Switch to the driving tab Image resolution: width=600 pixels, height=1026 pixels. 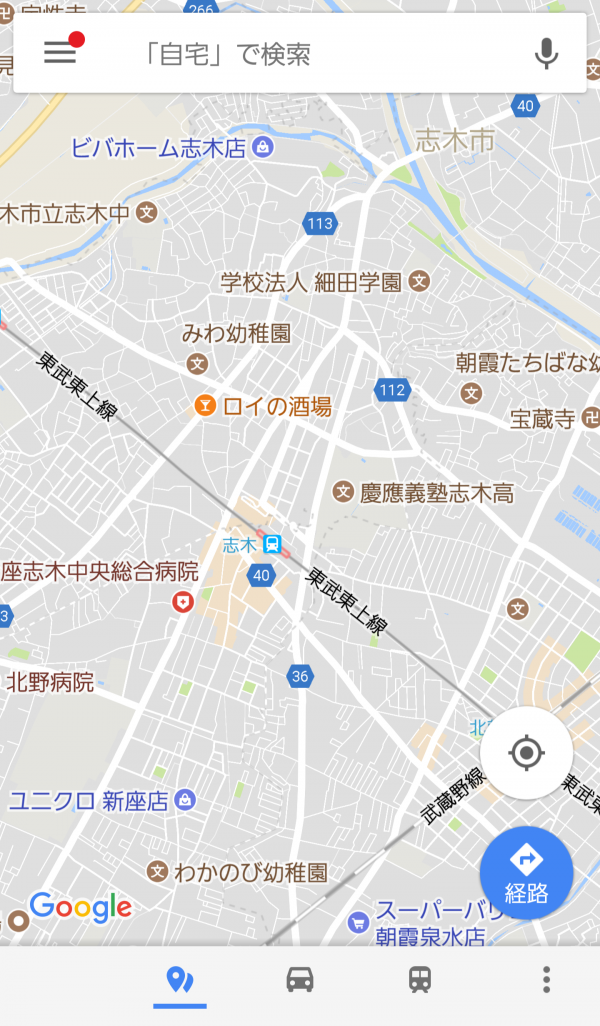(x=300, y=980)
